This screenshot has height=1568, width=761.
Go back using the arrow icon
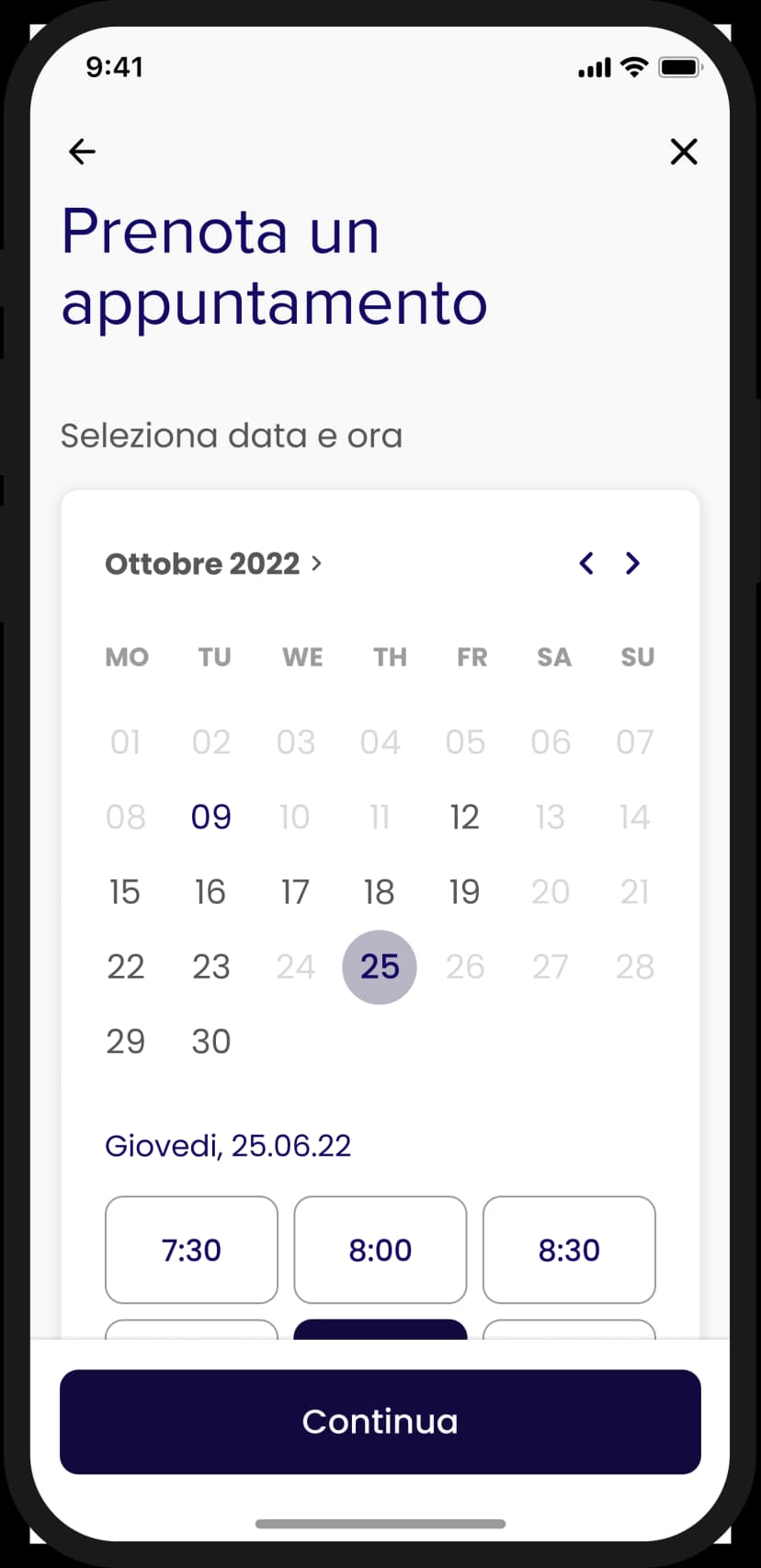click(83, 152)
